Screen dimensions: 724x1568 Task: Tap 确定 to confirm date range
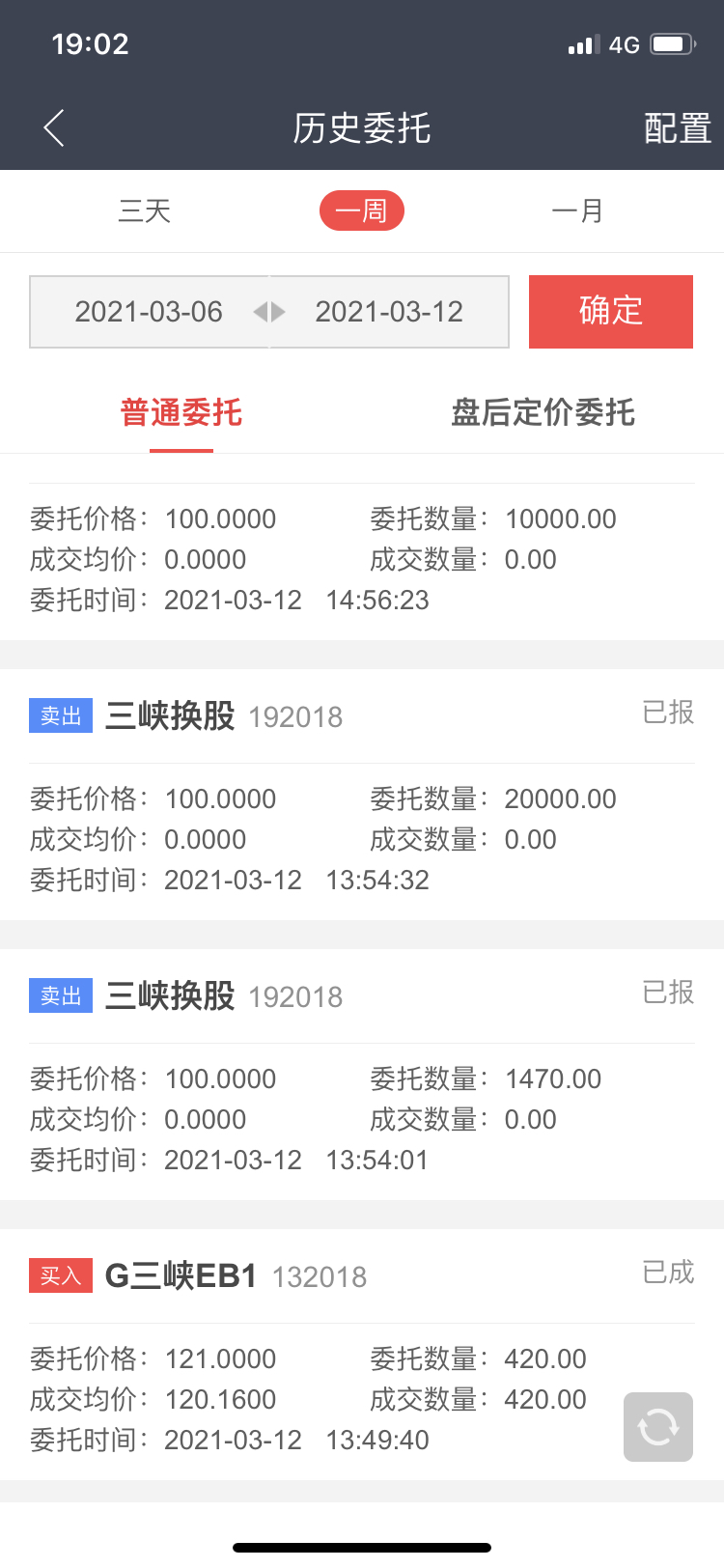pyautogui.click(x=610, y=311)
